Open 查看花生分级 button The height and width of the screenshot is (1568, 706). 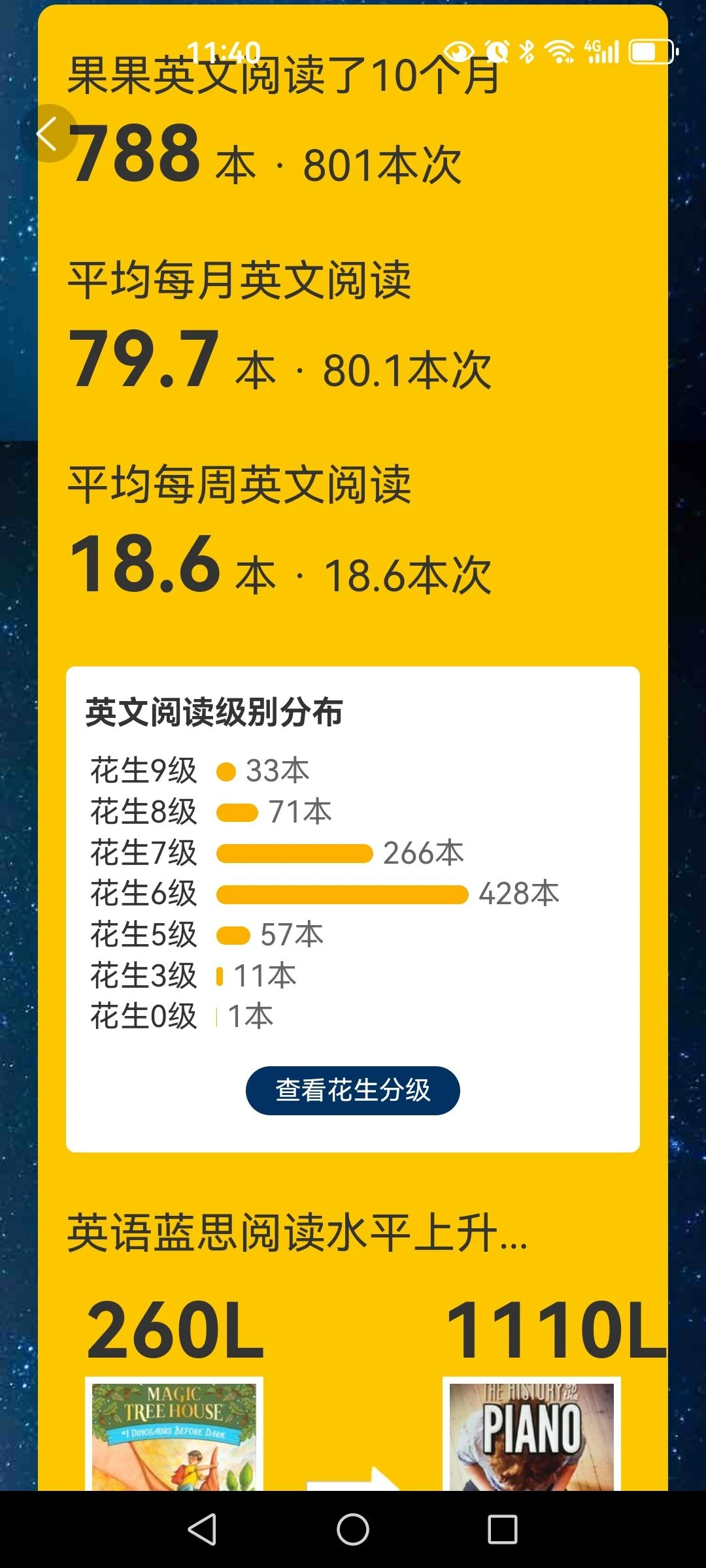(x=352, y=1090)
